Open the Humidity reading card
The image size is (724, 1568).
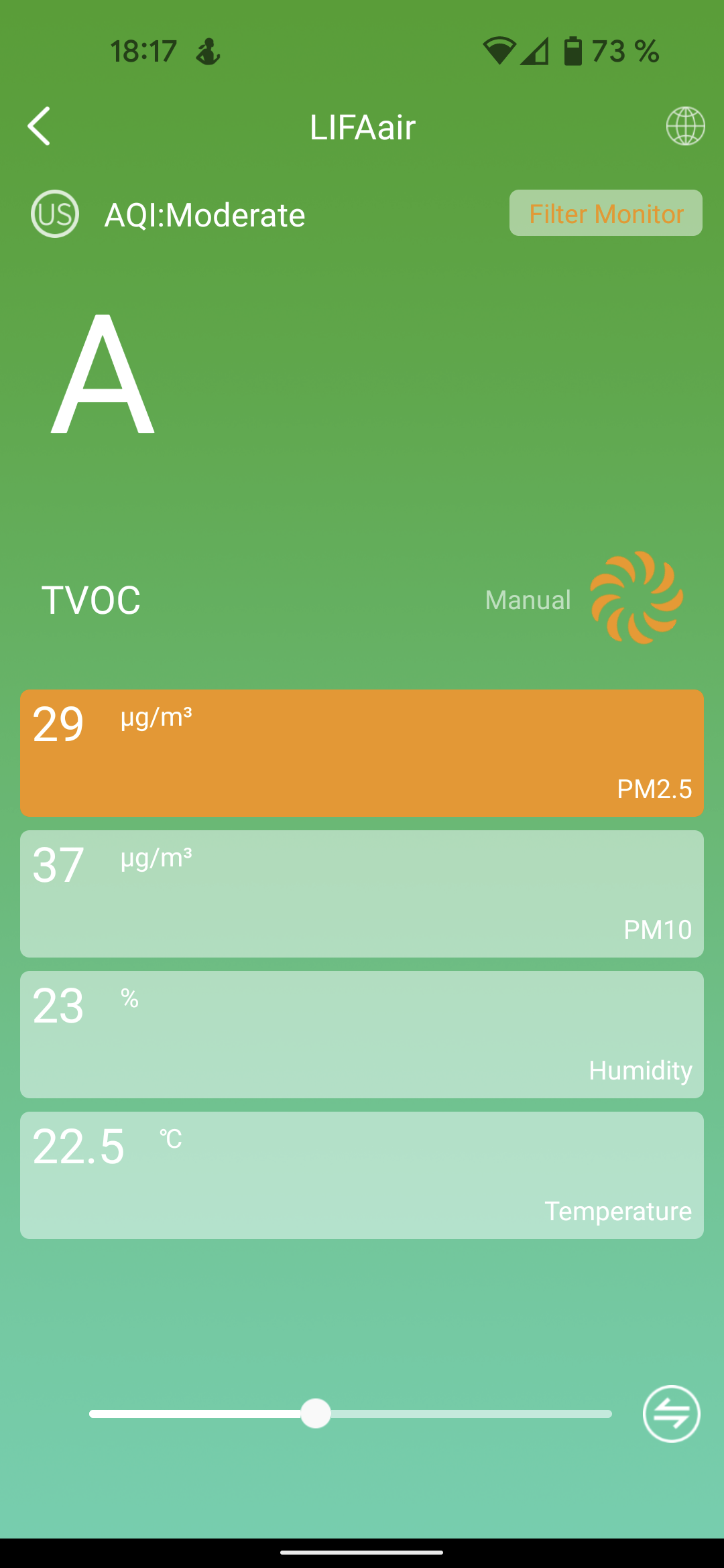pyautogui.click(x=362, y=1035)
